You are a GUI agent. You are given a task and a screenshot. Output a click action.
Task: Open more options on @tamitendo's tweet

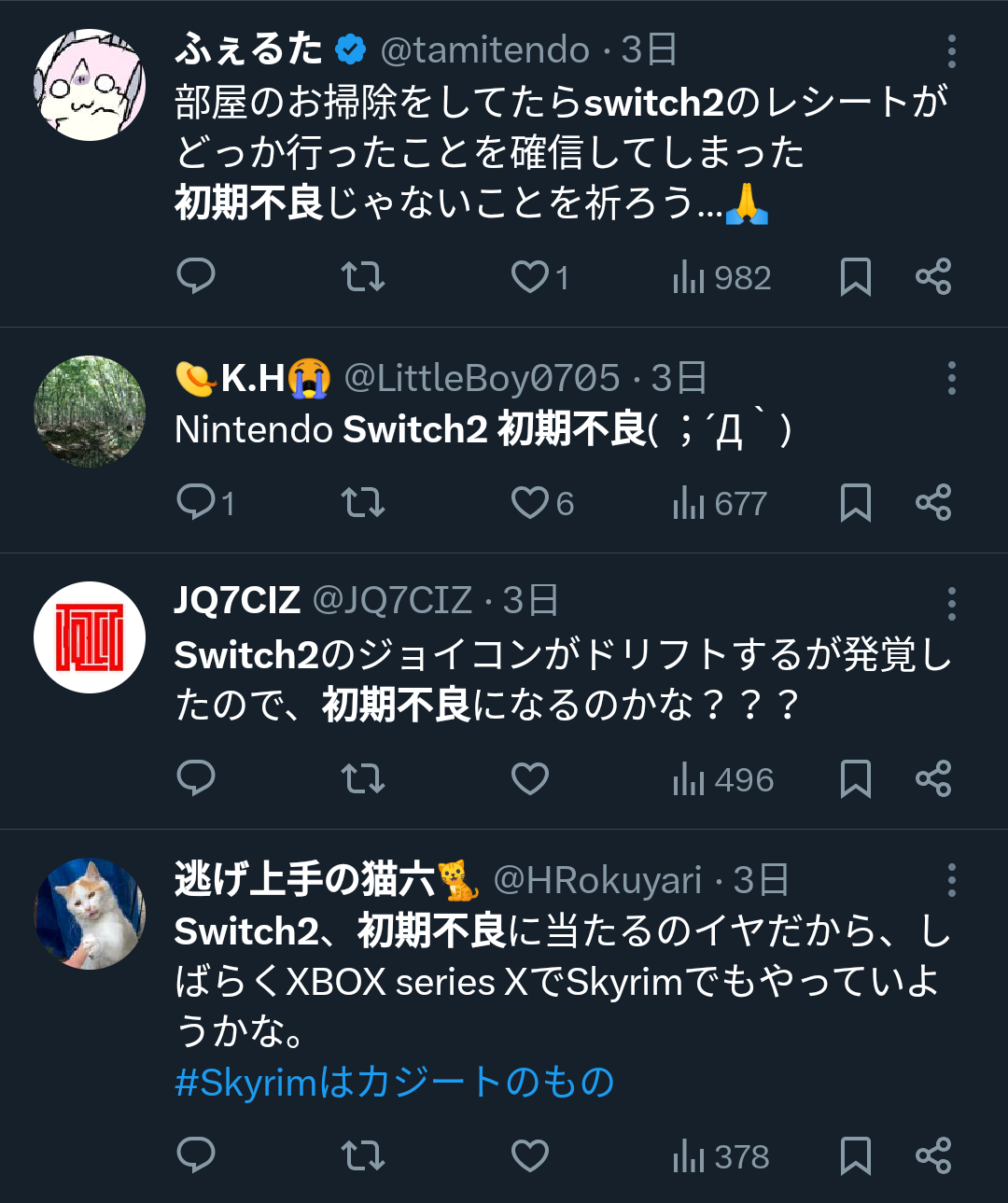click(951, 51)
